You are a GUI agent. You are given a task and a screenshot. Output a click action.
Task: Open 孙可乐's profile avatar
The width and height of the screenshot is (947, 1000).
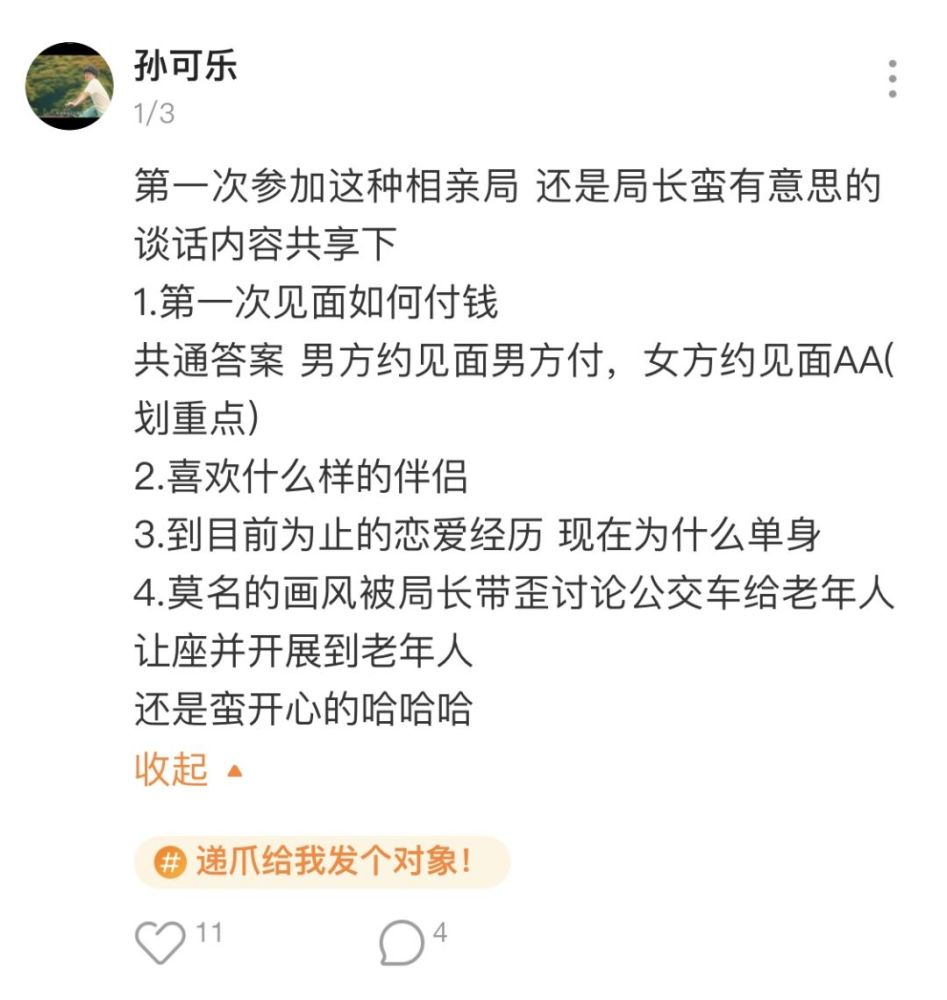coord(69,86)
